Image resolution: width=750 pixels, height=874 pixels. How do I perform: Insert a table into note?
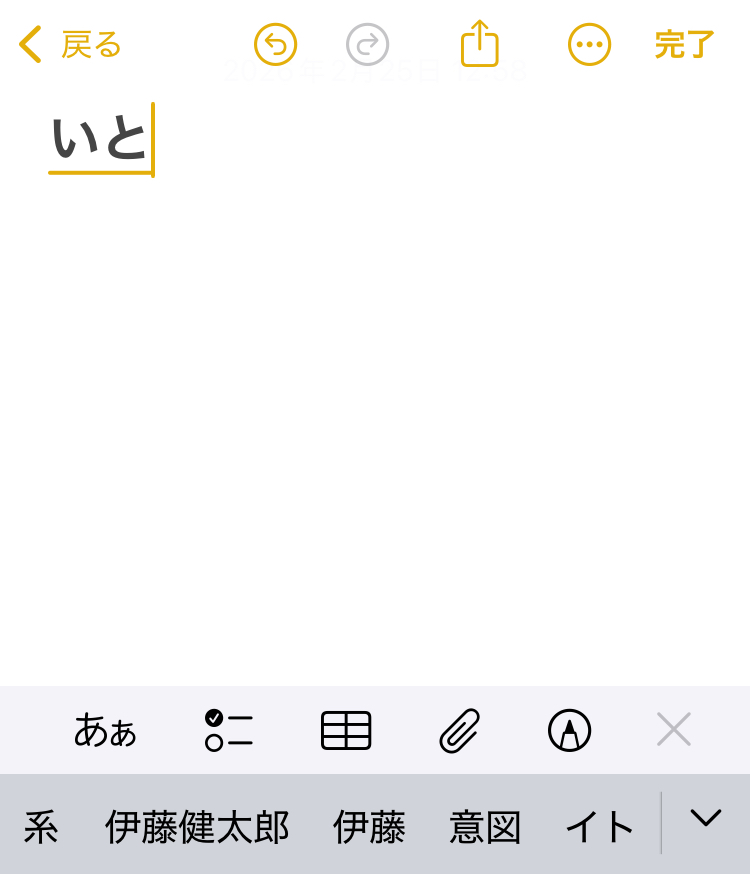[x=346, y=730]
